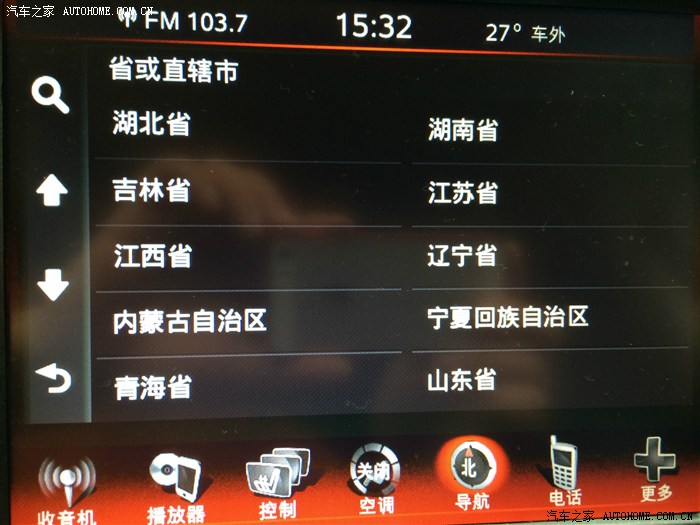Screen dimensions: 700x525
Task: Select 湖南省 from the province list
Action: click(x=463, y=130)
